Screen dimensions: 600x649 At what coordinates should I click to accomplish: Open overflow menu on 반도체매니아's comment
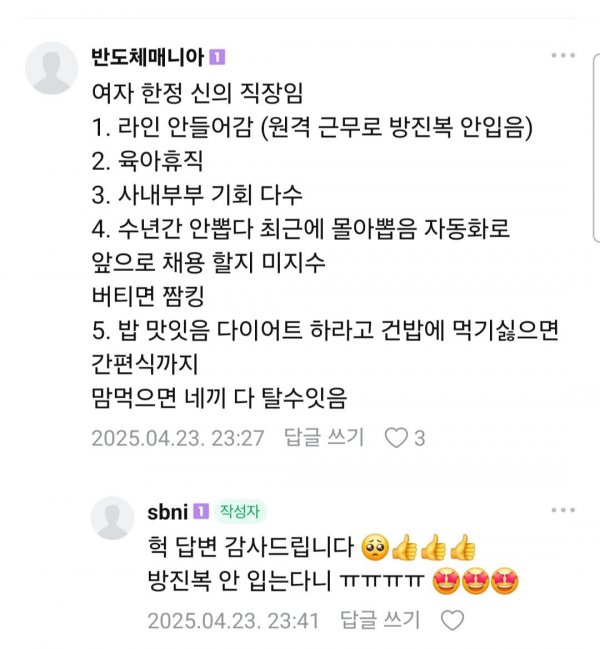(x=562, y=55)
